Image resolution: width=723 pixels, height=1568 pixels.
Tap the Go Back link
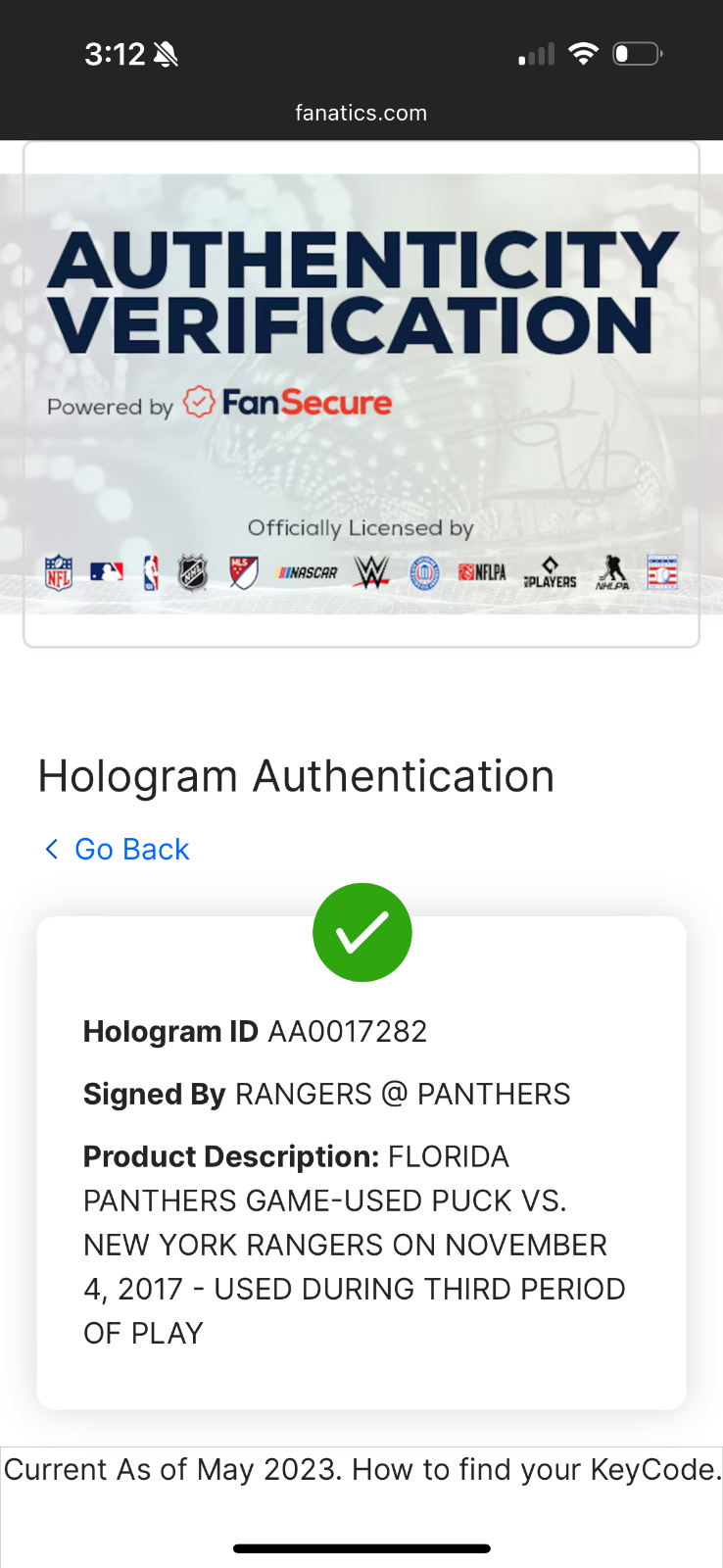tap(130, 849)
